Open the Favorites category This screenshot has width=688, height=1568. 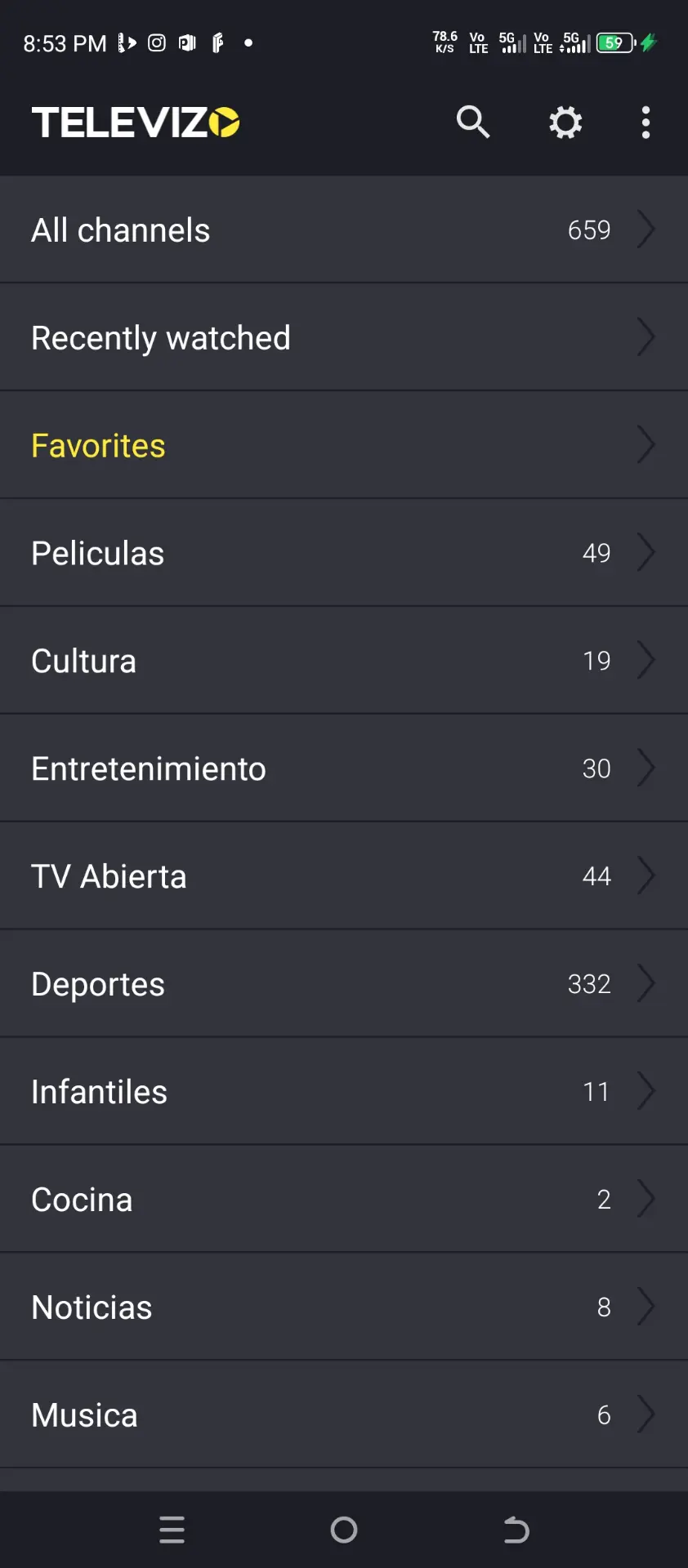click(x=344, y=445)
